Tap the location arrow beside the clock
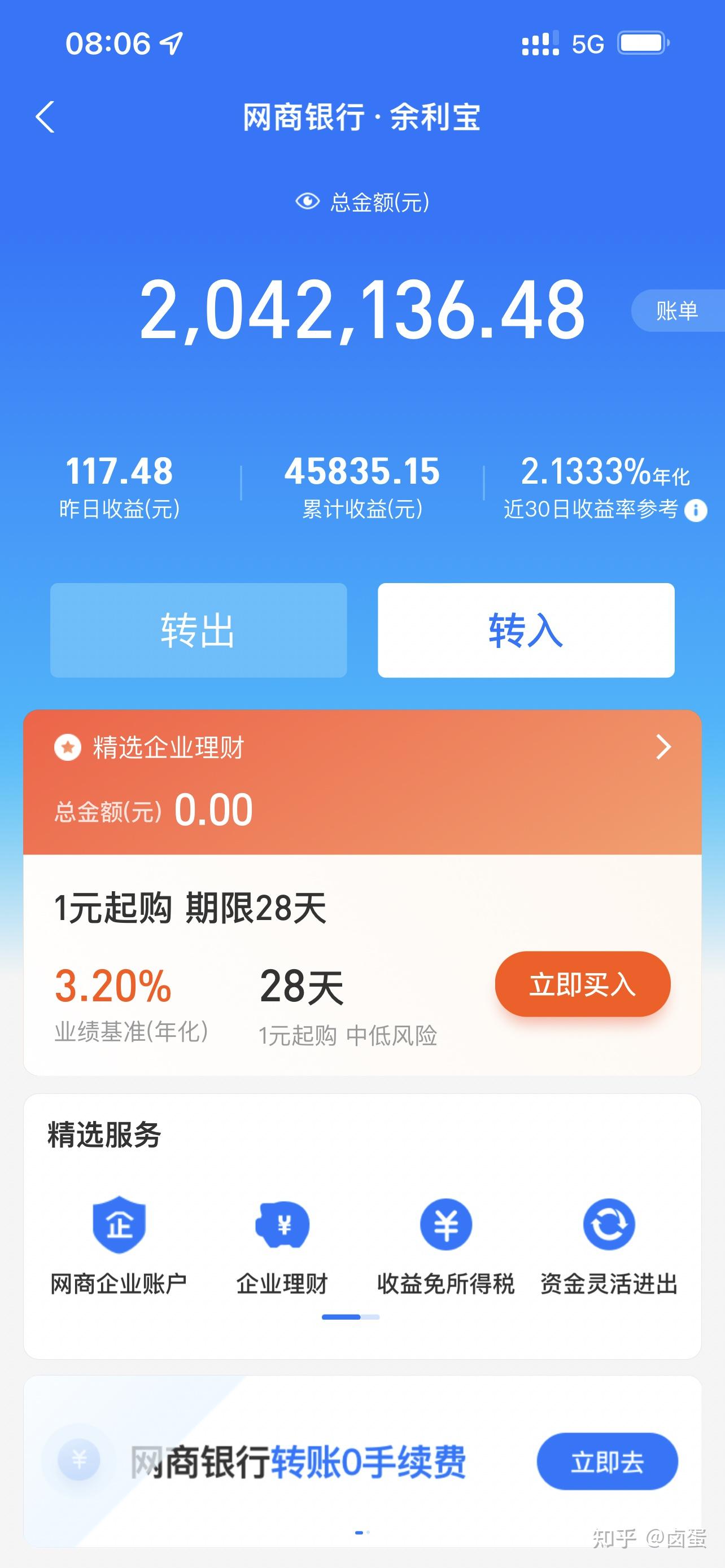The image size is (725, 1568). pyautogui.click(x=172, y=41)
